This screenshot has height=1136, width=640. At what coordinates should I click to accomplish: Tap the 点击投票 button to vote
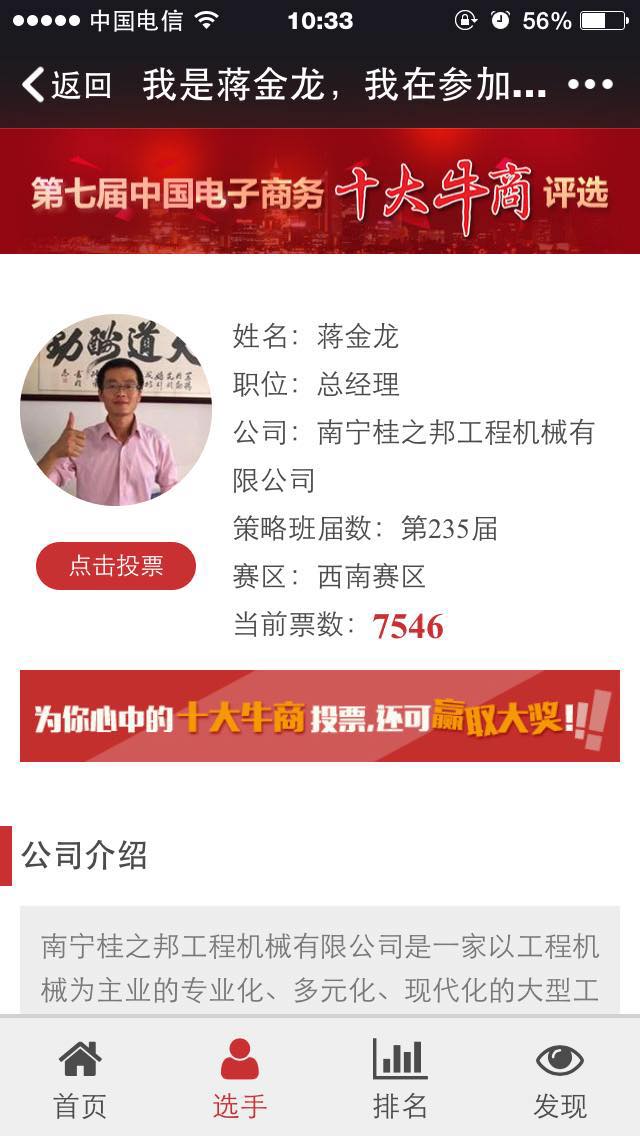pyautogui.click(x=116, y=566)
